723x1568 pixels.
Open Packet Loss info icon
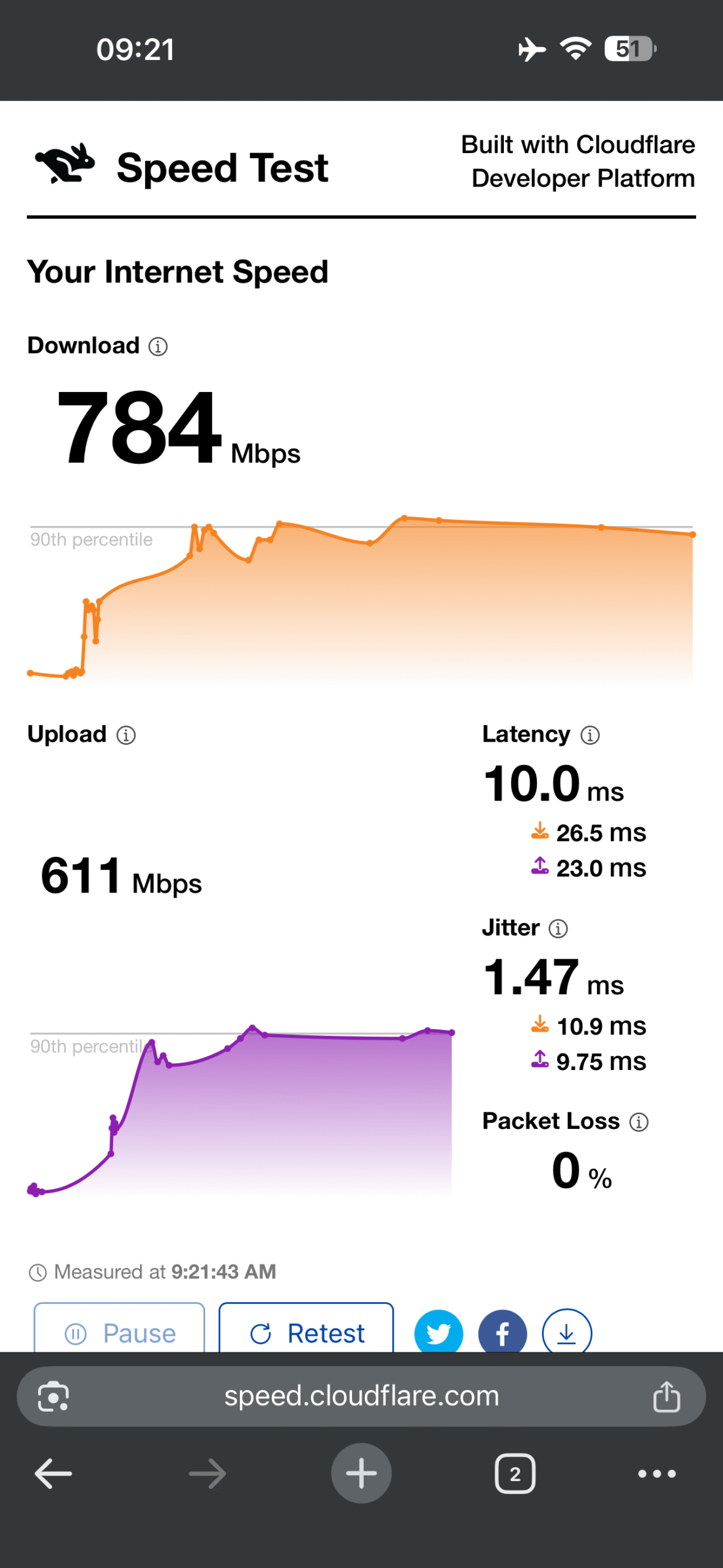639,1122
